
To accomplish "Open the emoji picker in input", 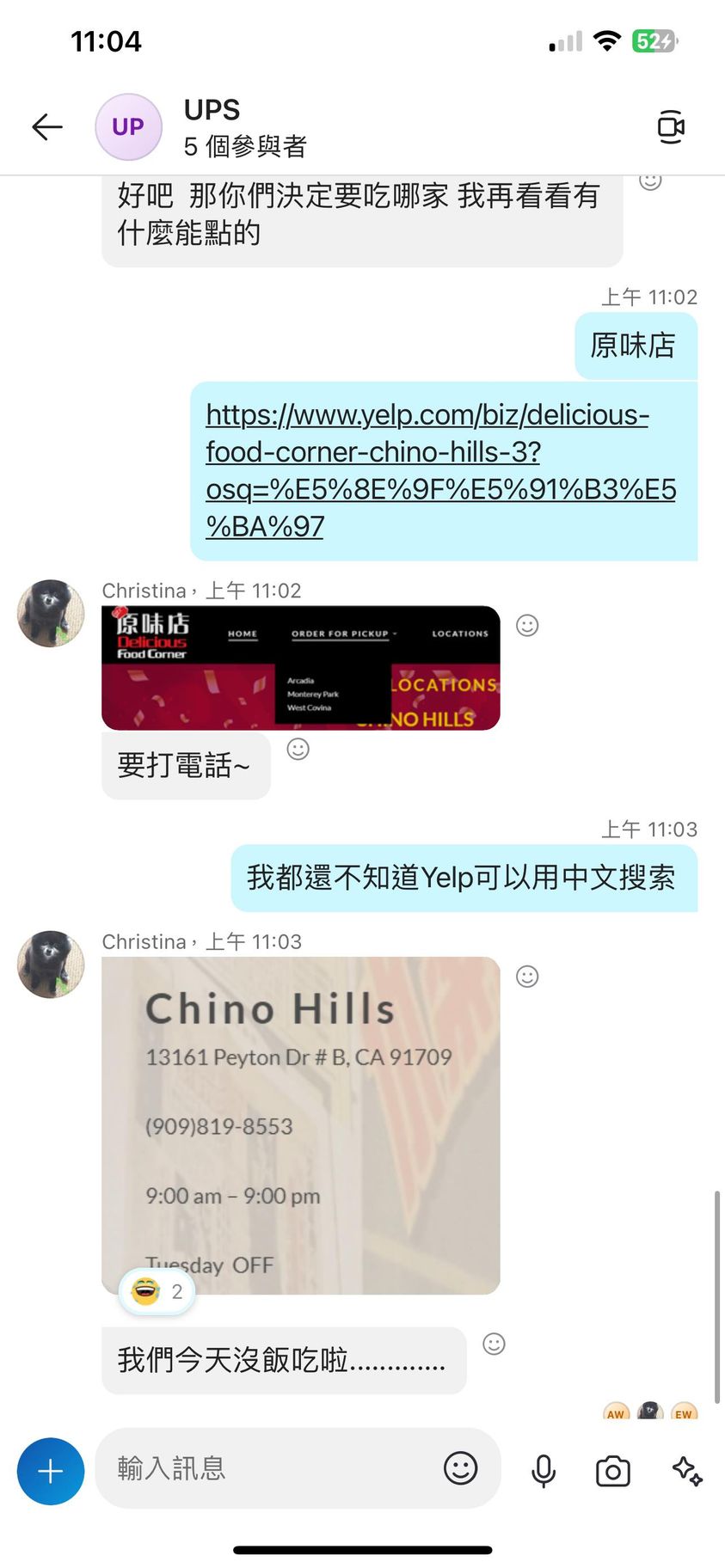I will tap(460, 1468).
